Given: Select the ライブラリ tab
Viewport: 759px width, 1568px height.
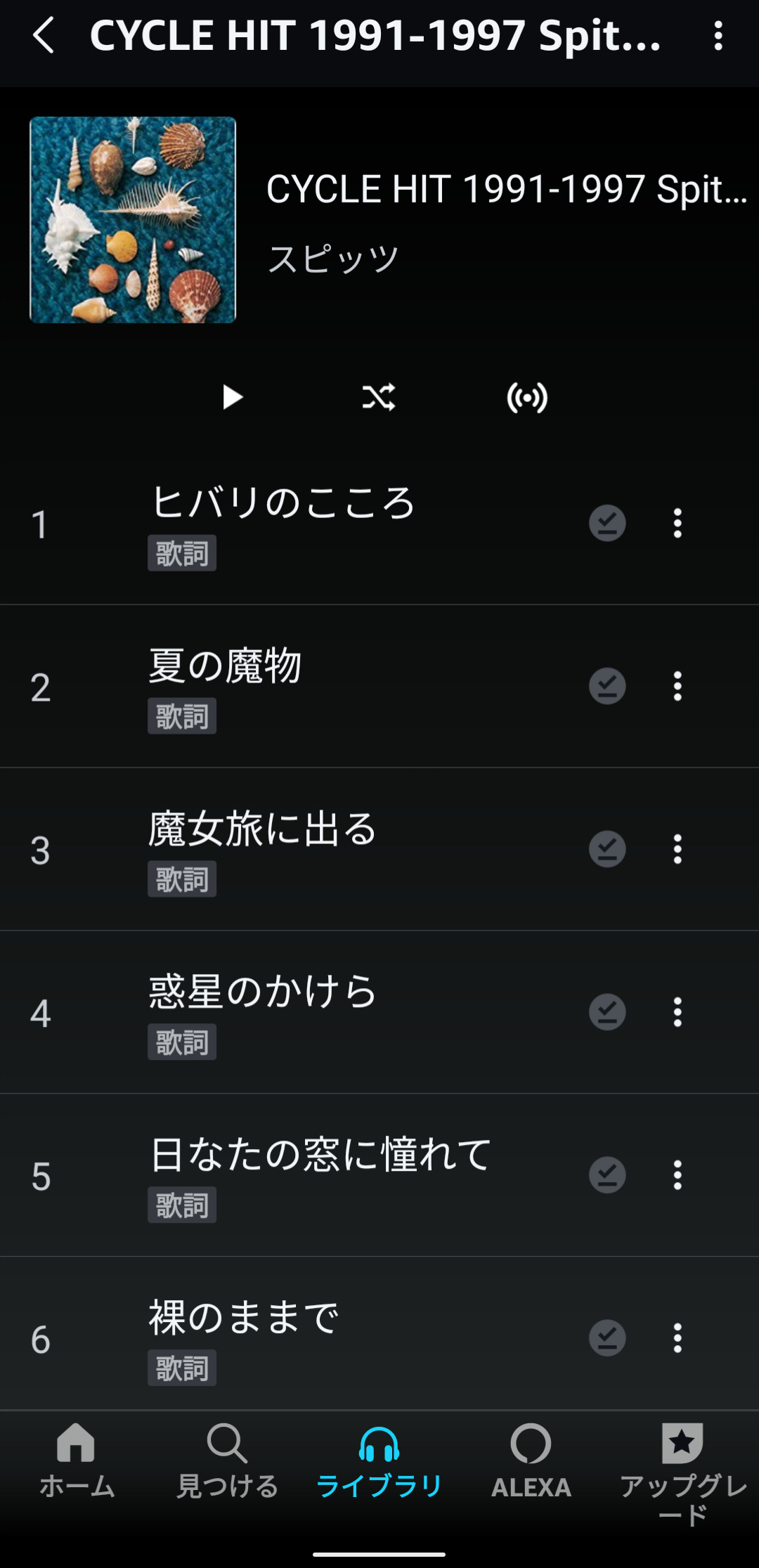Looking at the screenshot, I should 379,1462.
